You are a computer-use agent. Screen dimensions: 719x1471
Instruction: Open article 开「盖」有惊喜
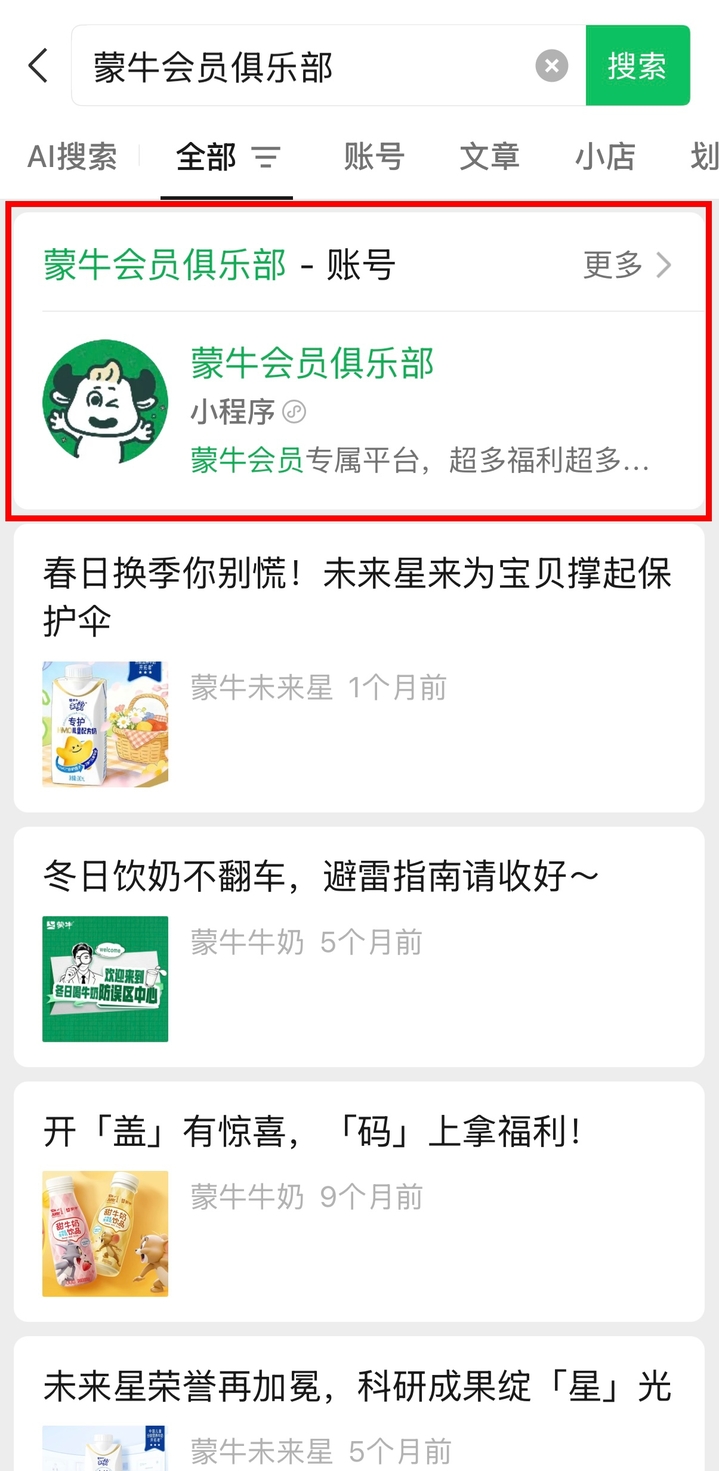pos(313,1132)
